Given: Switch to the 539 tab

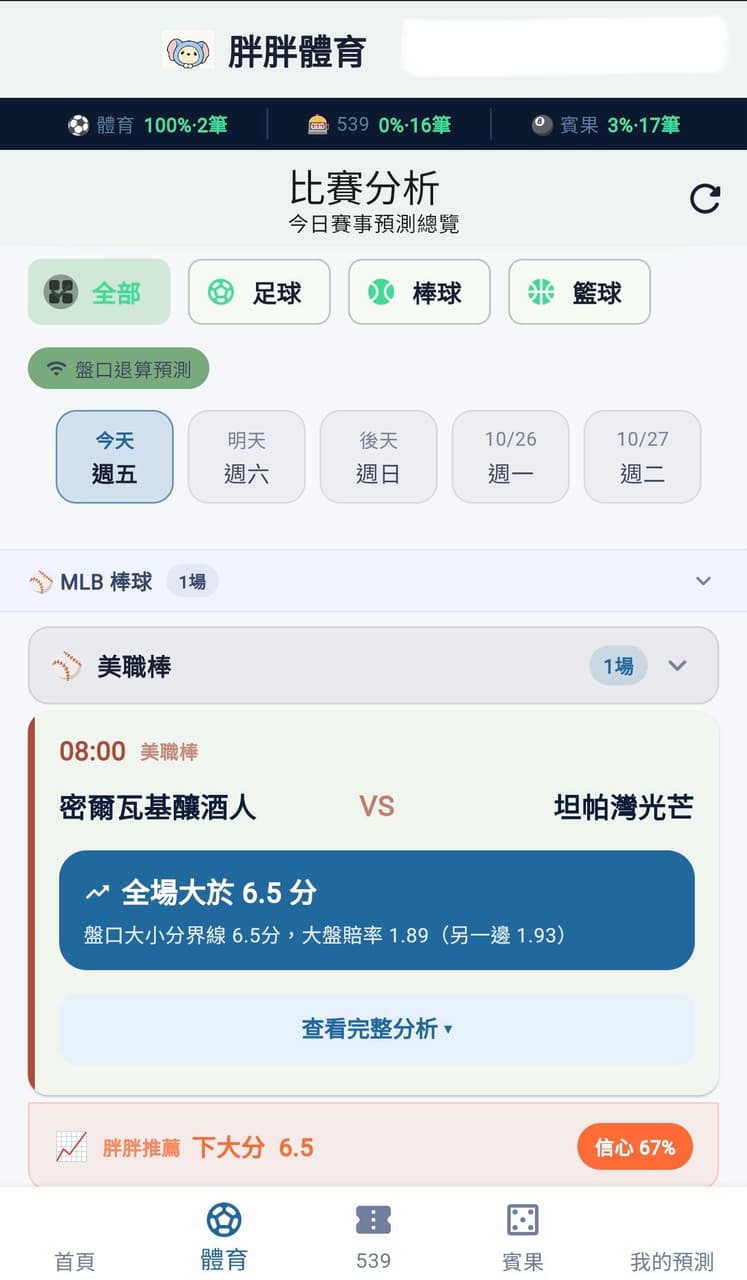Looking at the screenshot, I should pos(373,1238).
